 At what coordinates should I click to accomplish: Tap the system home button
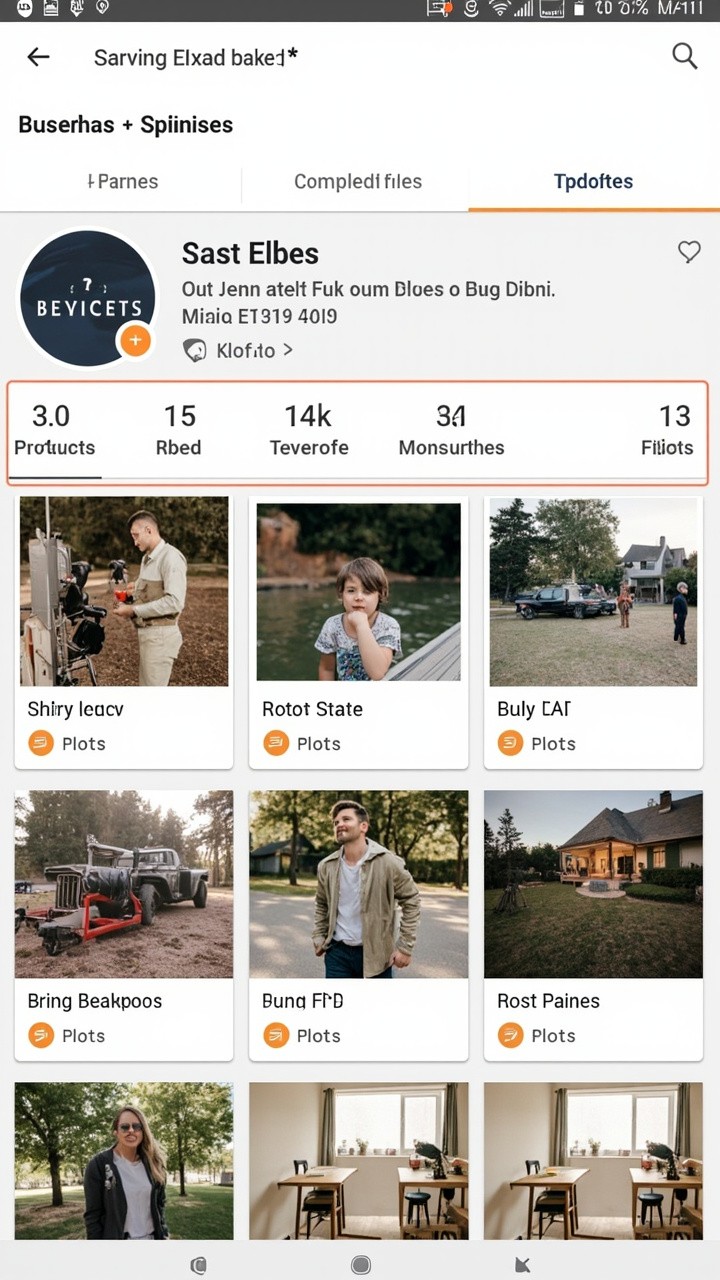pyautogui.click(x=361, y=1265)
